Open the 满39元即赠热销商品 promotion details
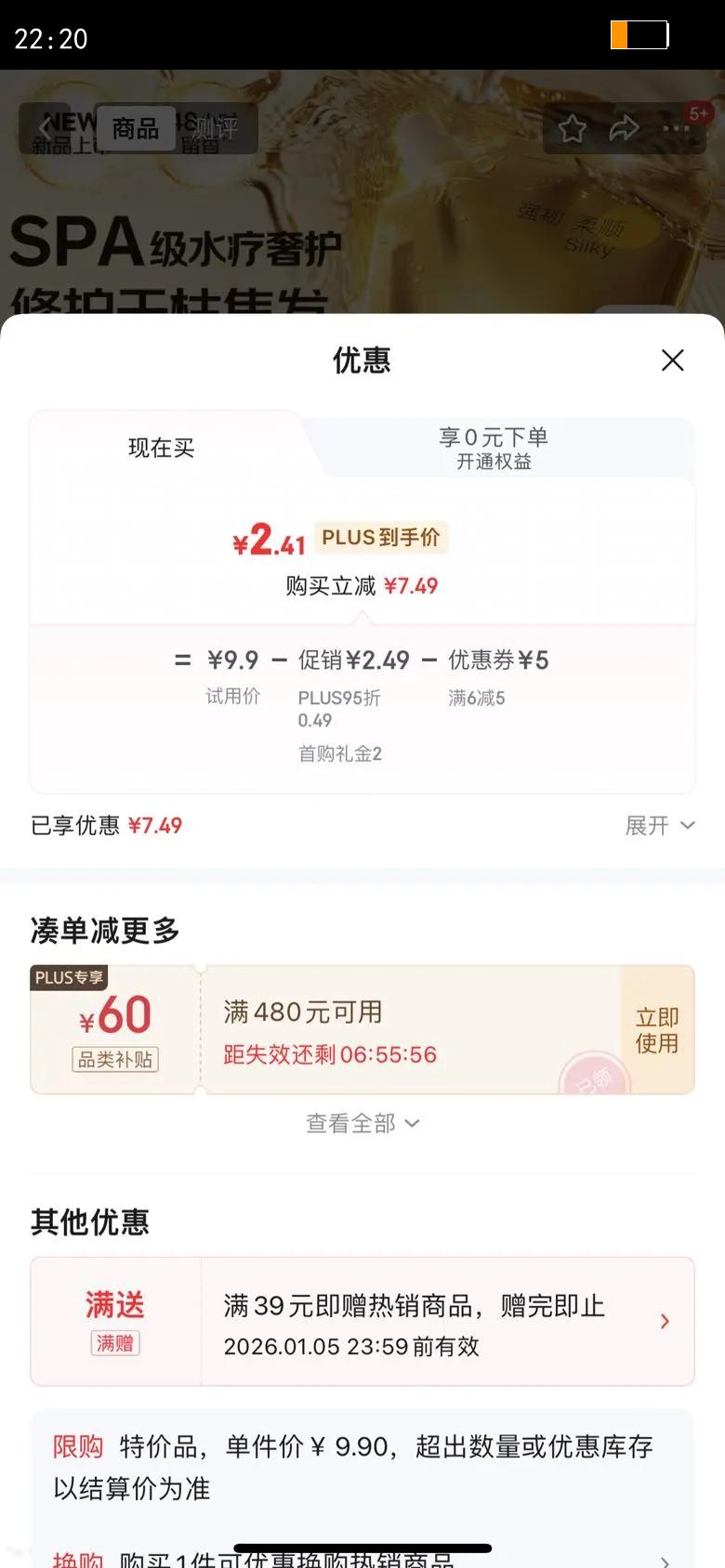The height and width of the screenshot is (1568, 725). pyautogui.click(x=415, y=1307)
